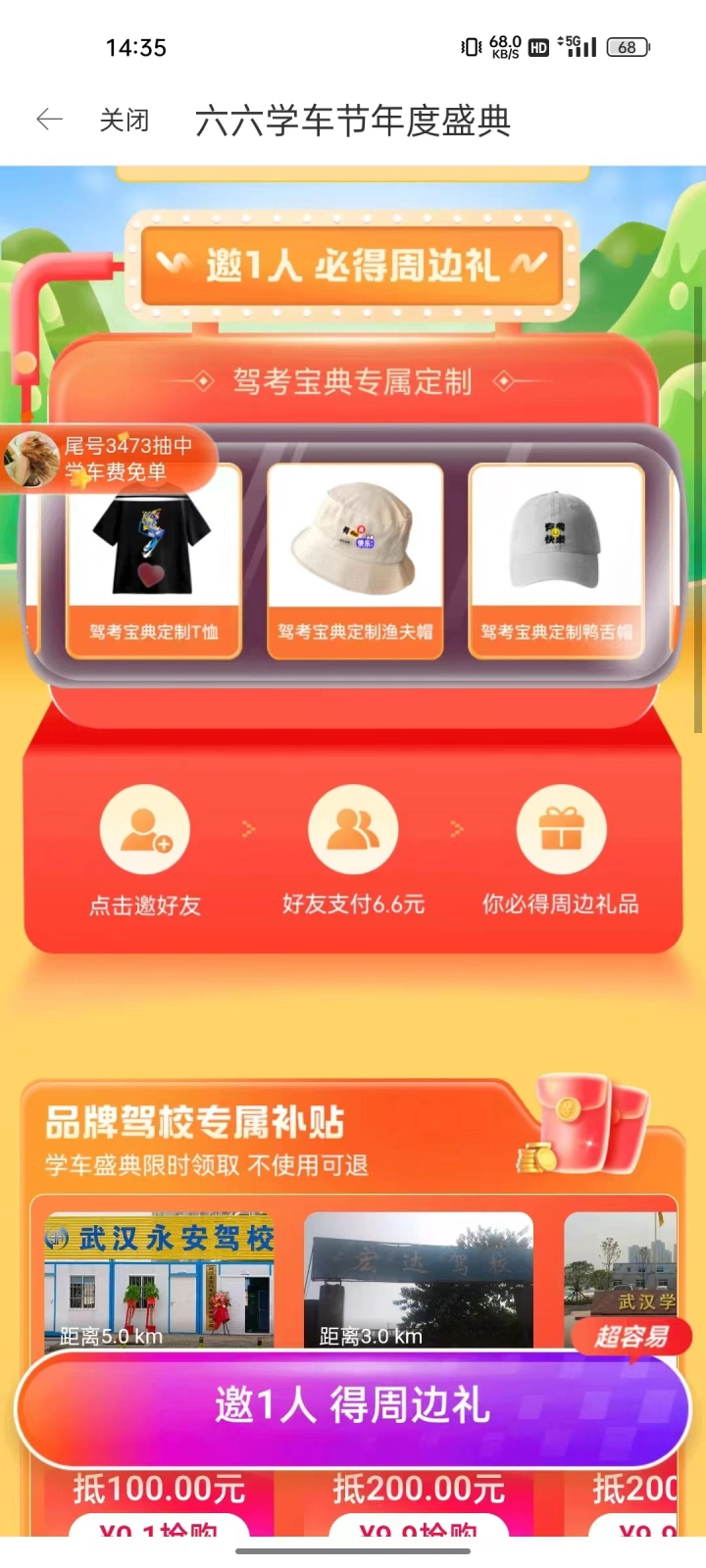Go back with the arrow icon

49,120
